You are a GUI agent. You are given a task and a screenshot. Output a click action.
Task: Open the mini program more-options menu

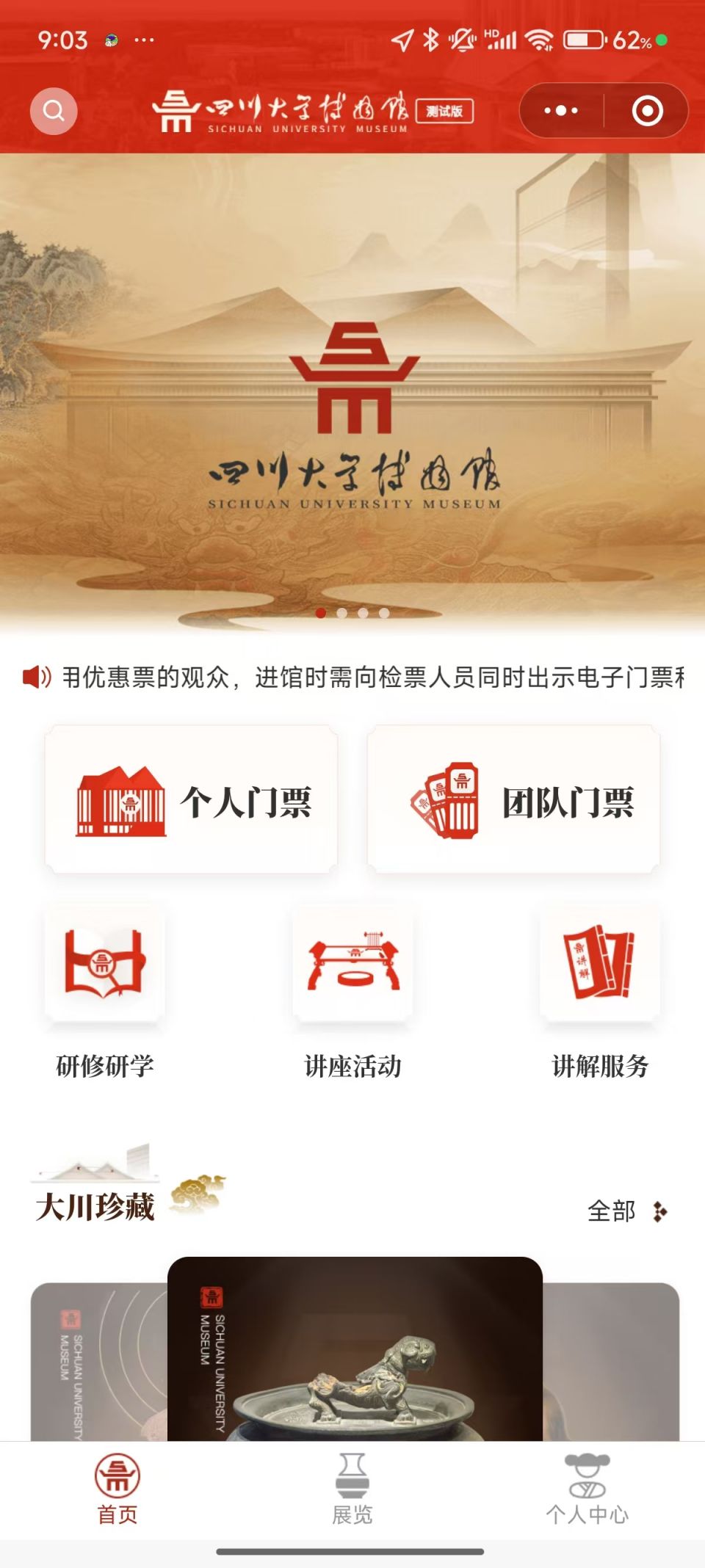click(x=561, y=111)
